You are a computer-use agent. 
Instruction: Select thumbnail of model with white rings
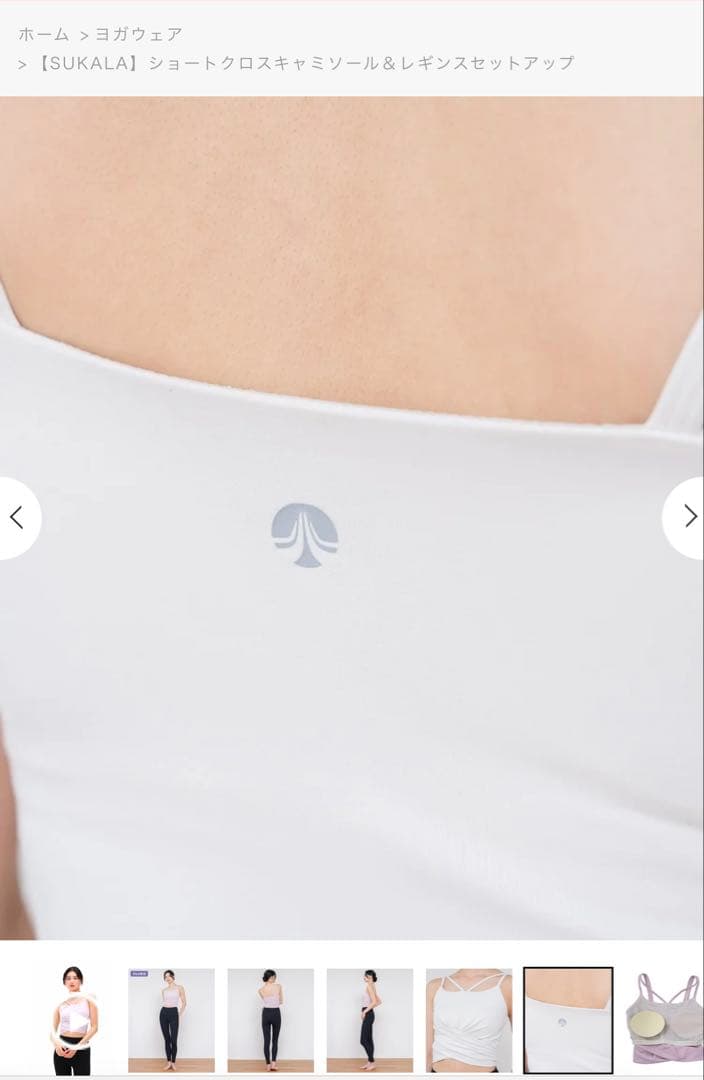pyautogui.click(x=72, y=1020)
